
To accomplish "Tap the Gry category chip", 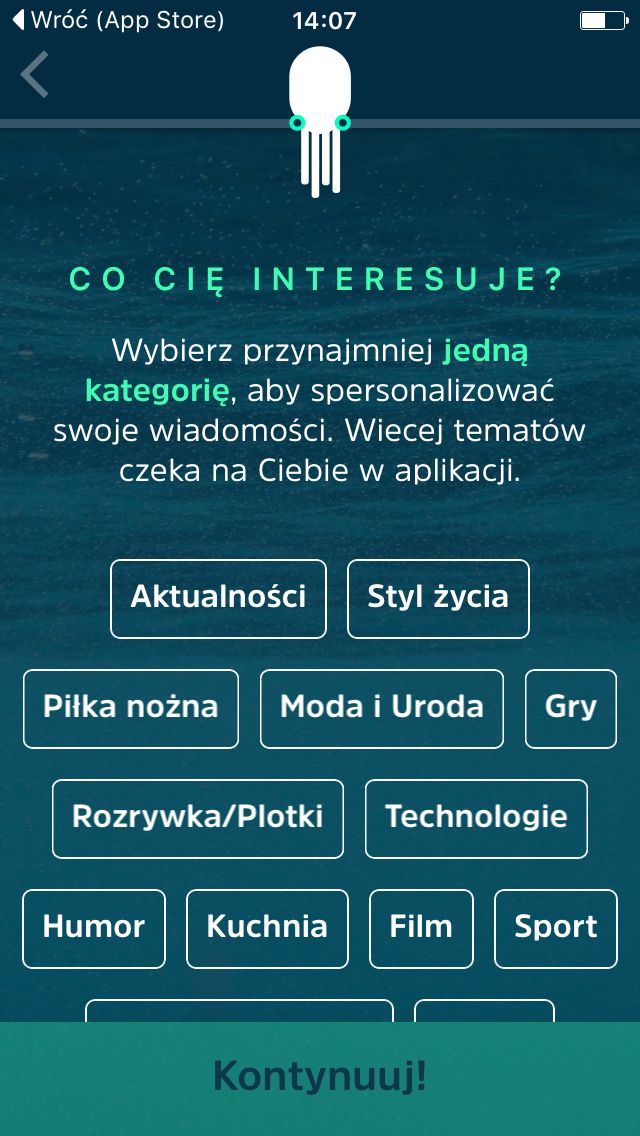I will [x=571, y=709].
